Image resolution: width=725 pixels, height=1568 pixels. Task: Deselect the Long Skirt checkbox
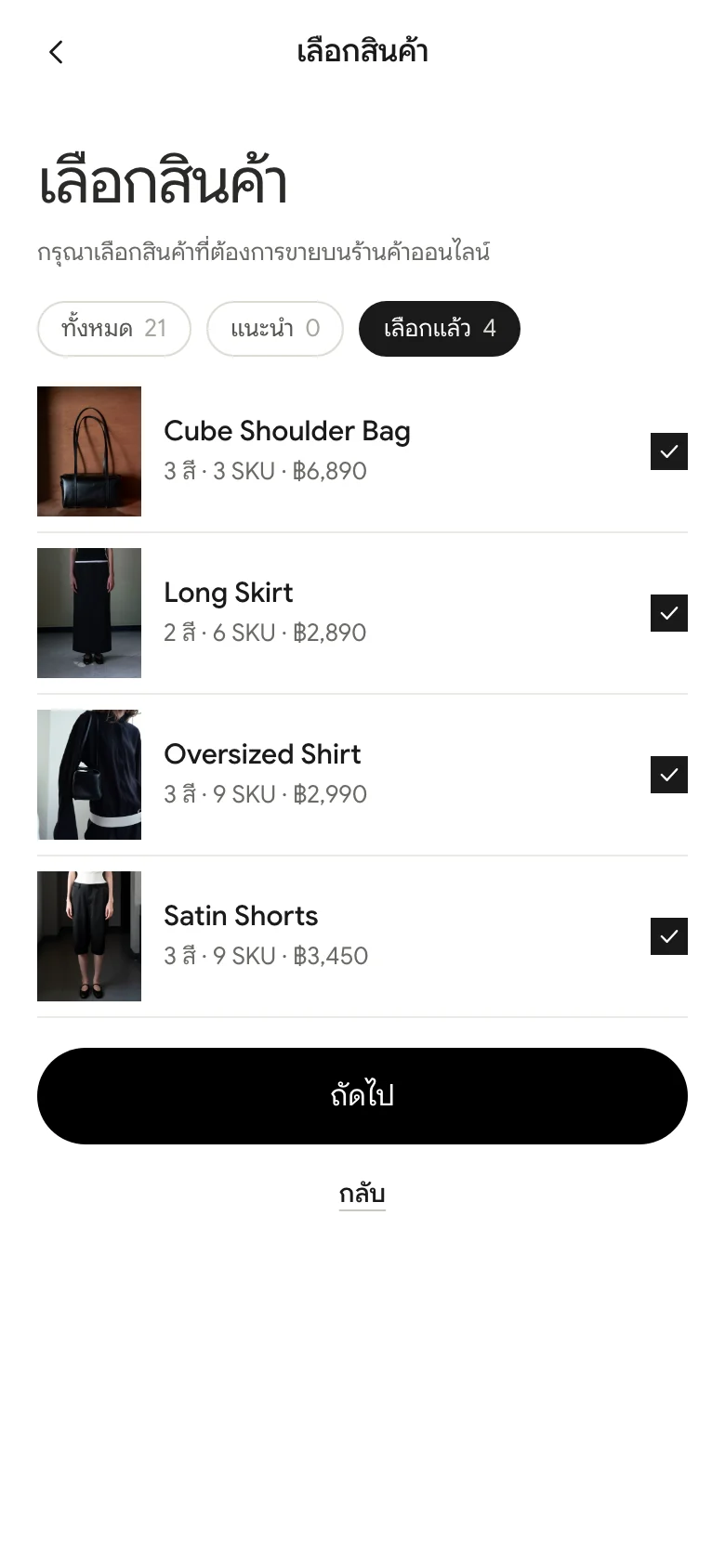click(x=669, y=613)
